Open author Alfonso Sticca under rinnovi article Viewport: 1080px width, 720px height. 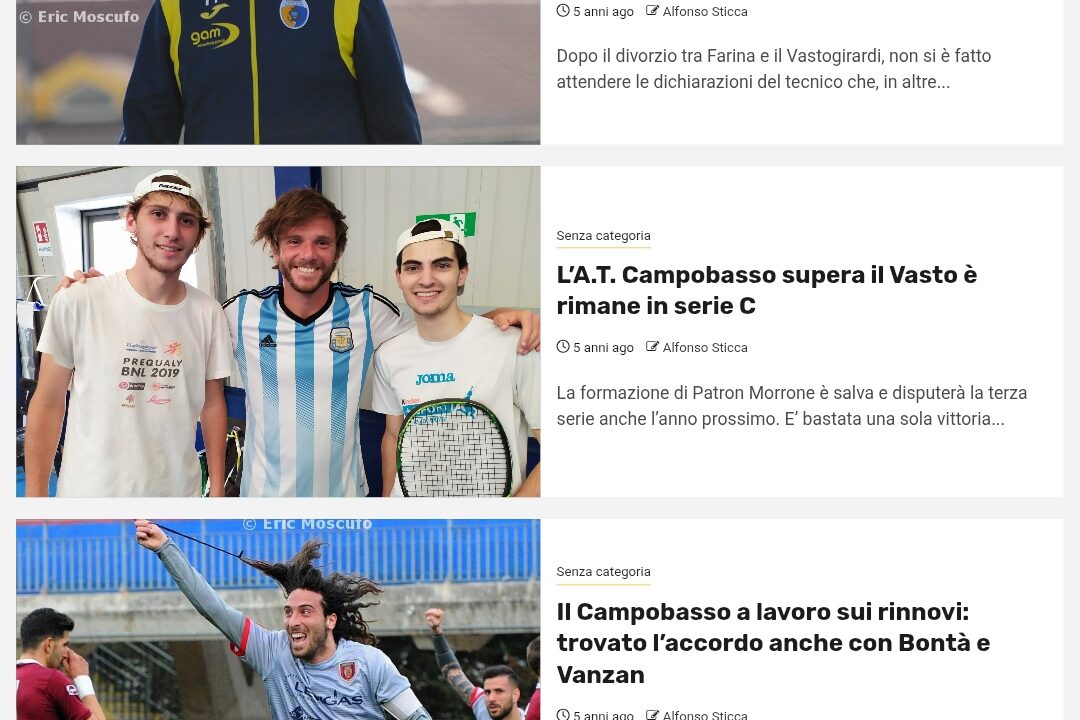pos(704,714)
